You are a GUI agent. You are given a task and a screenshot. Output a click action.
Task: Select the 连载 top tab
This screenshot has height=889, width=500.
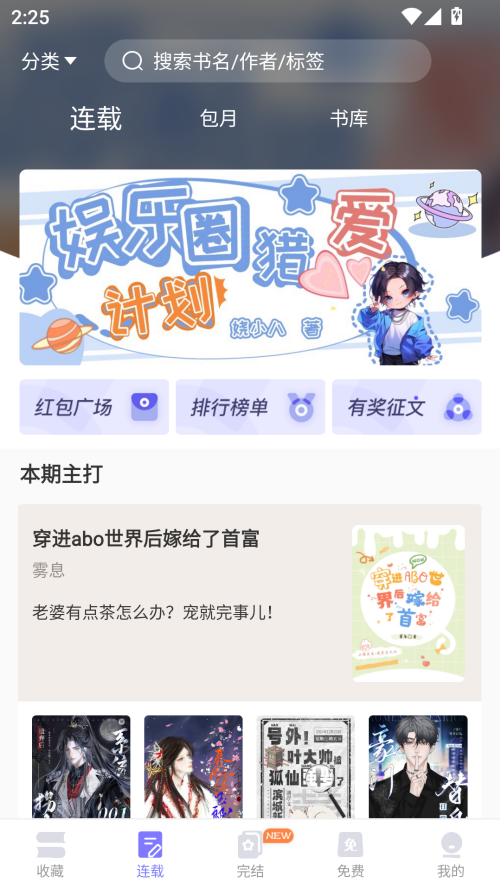click(96, 118)
